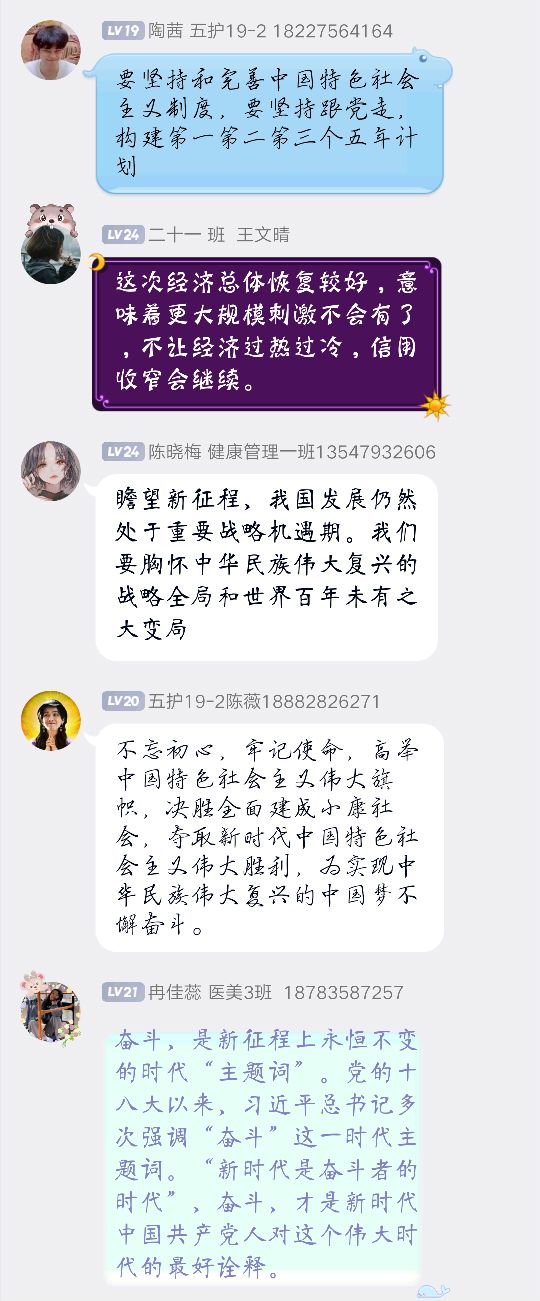Tap 陈薇's profile picture
Screen dimensions: 540x1301
click(x=51, y=720)
